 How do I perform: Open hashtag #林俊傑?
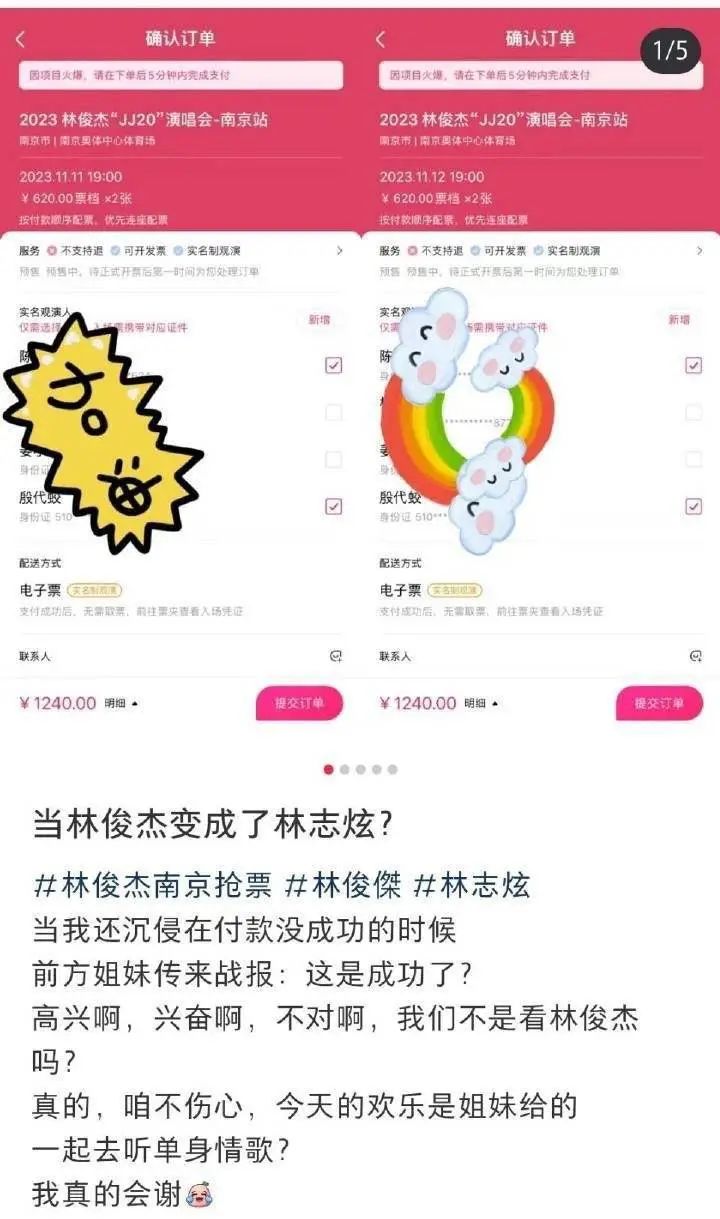[343, 885]
